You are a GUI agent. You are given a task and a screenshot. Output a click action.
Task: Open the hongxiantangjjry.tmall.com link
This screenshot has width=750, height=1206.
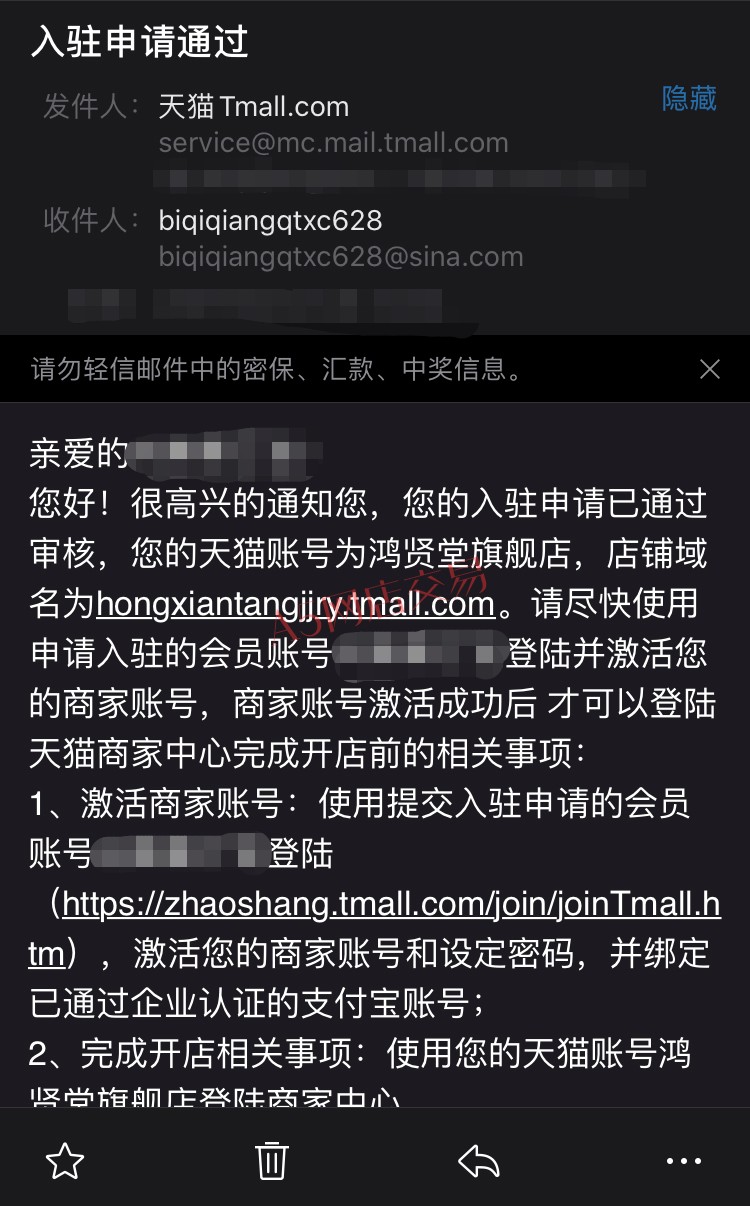pyautogui.click(x=296, y=604)
